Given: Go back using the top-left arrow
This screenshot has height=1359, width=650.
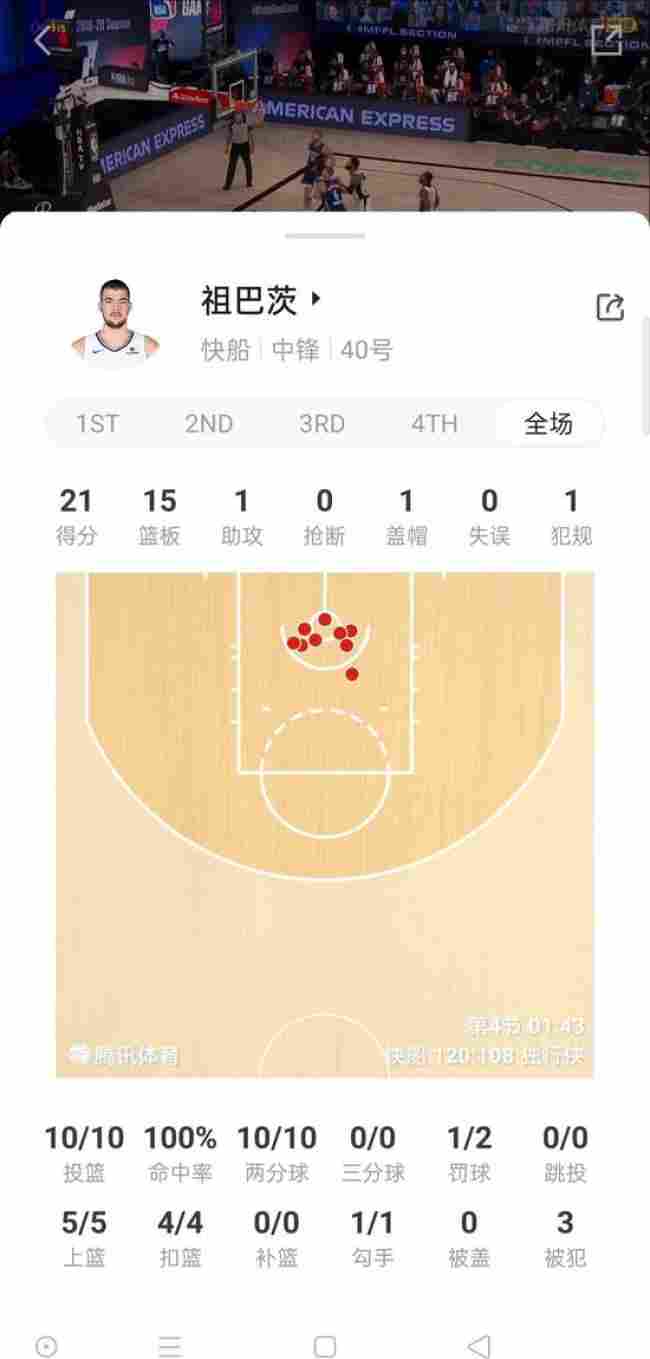Looking at the screenshot, I should tap(42, 41).
